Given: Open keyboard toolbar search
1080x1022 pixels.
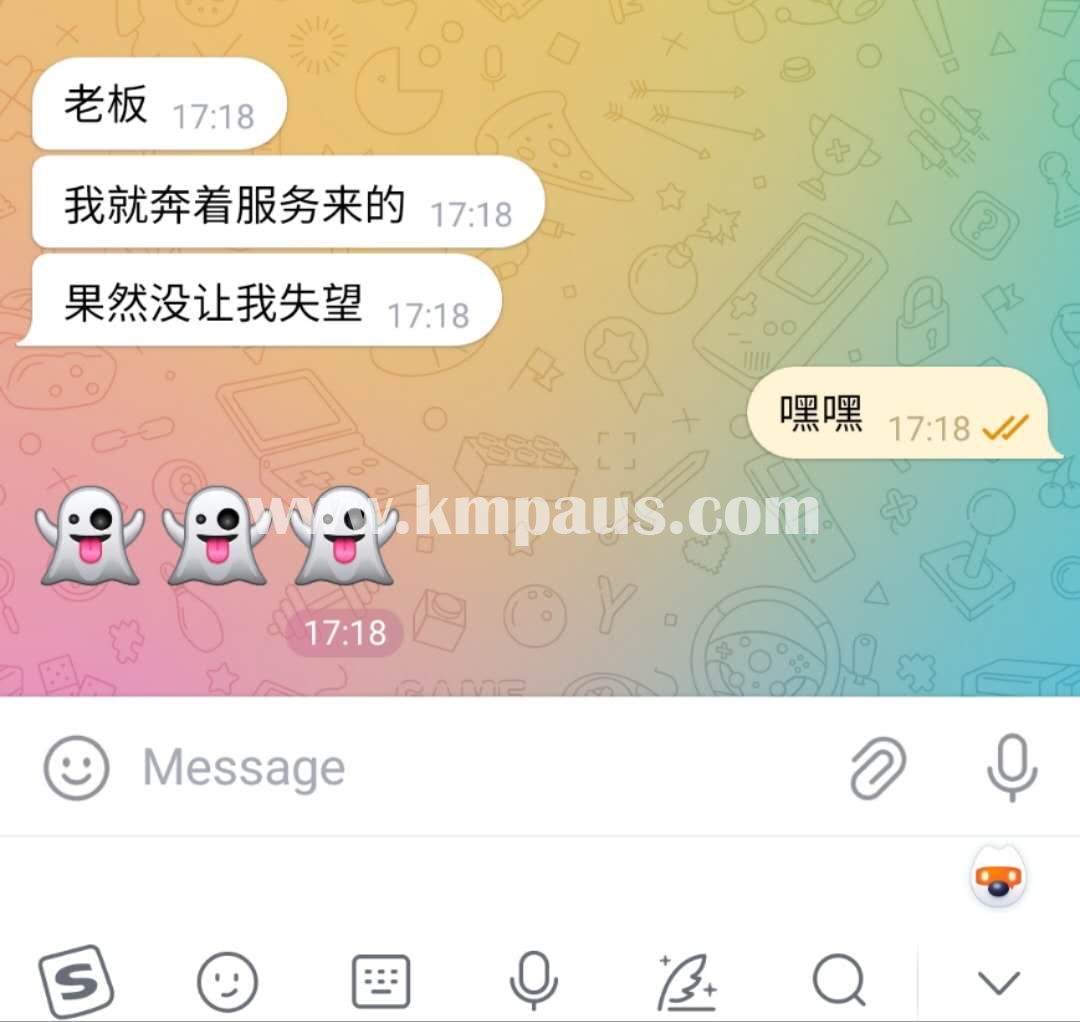Looking at the screenshot, I should (x=838, y=982).
